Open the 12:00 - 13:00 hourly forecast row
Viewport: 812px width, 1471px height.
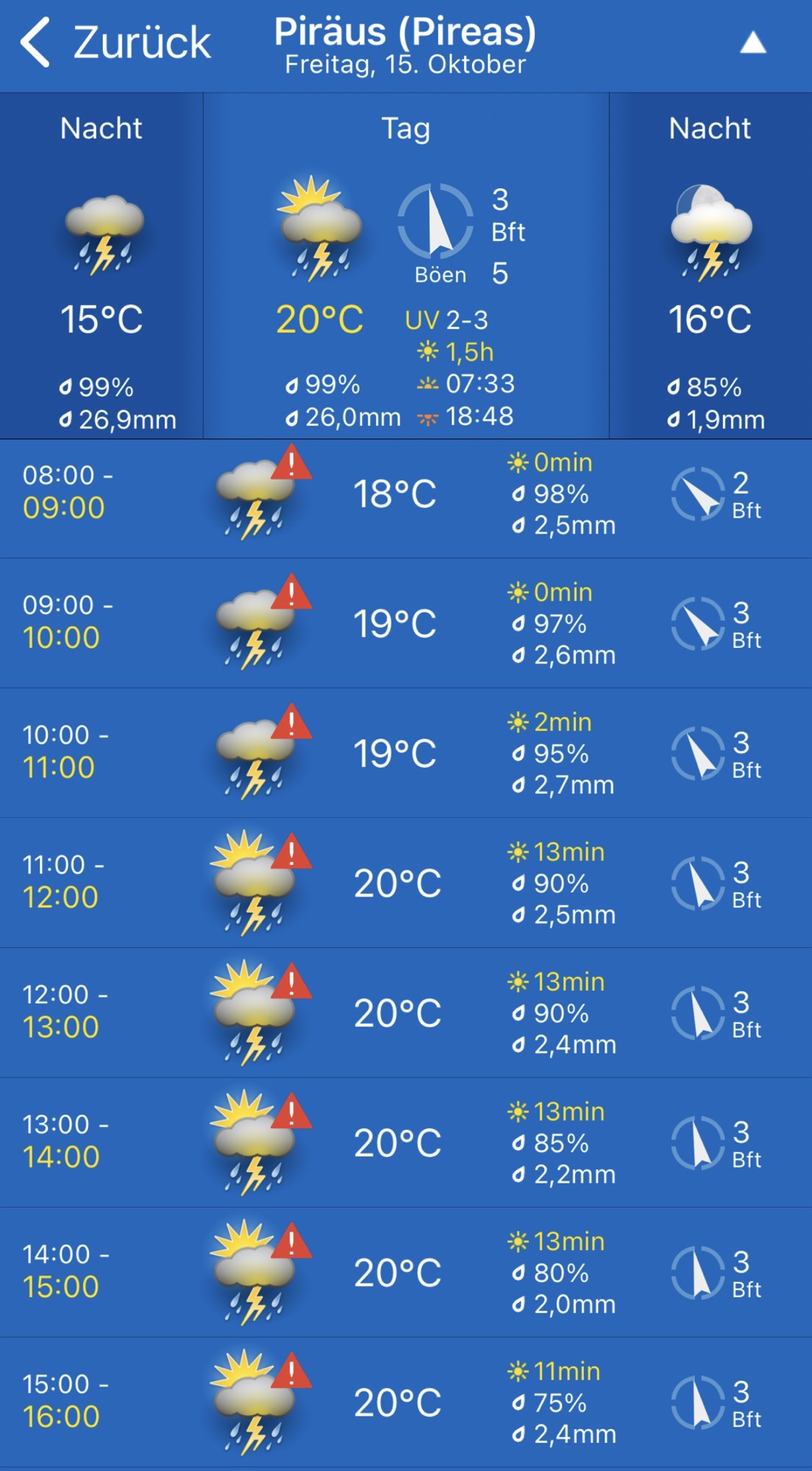tap(406, 1013)
